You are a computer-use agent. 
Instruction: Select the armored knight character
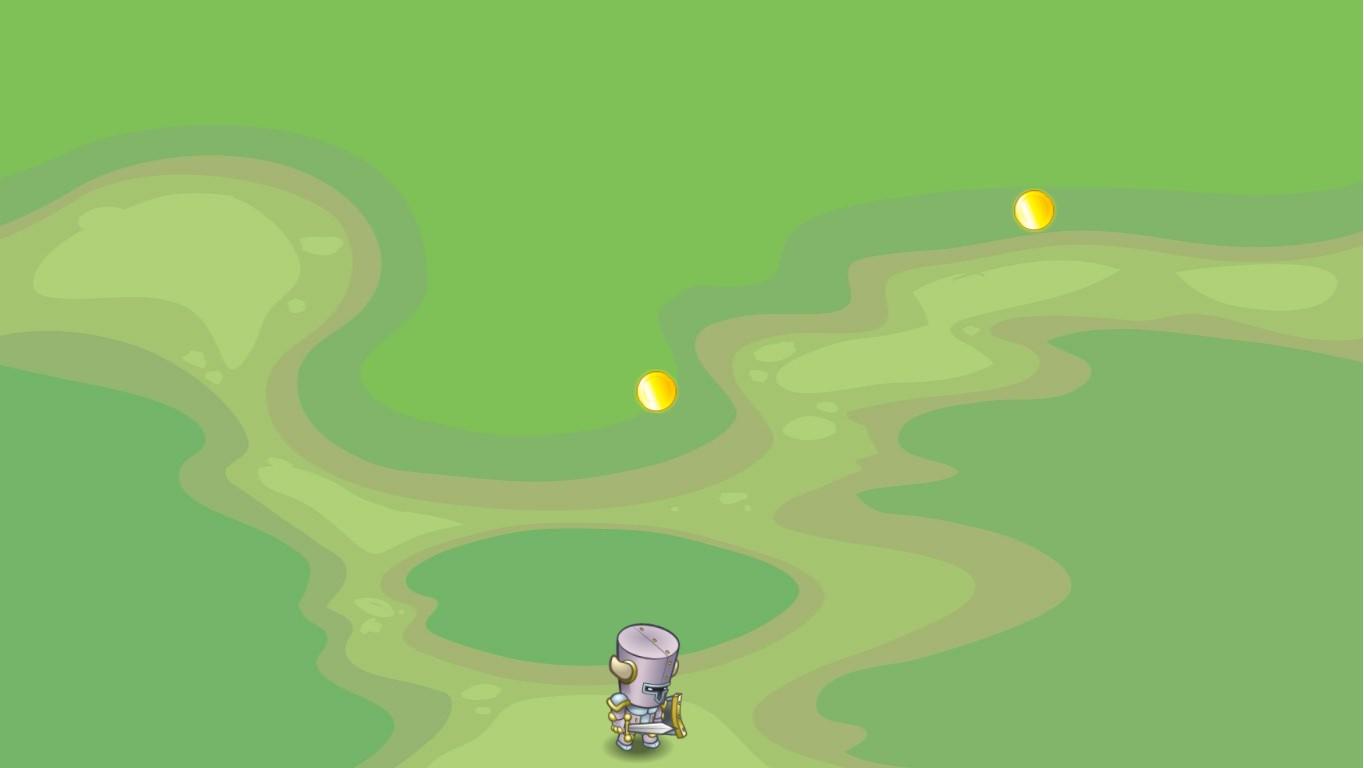coord(645,688)
